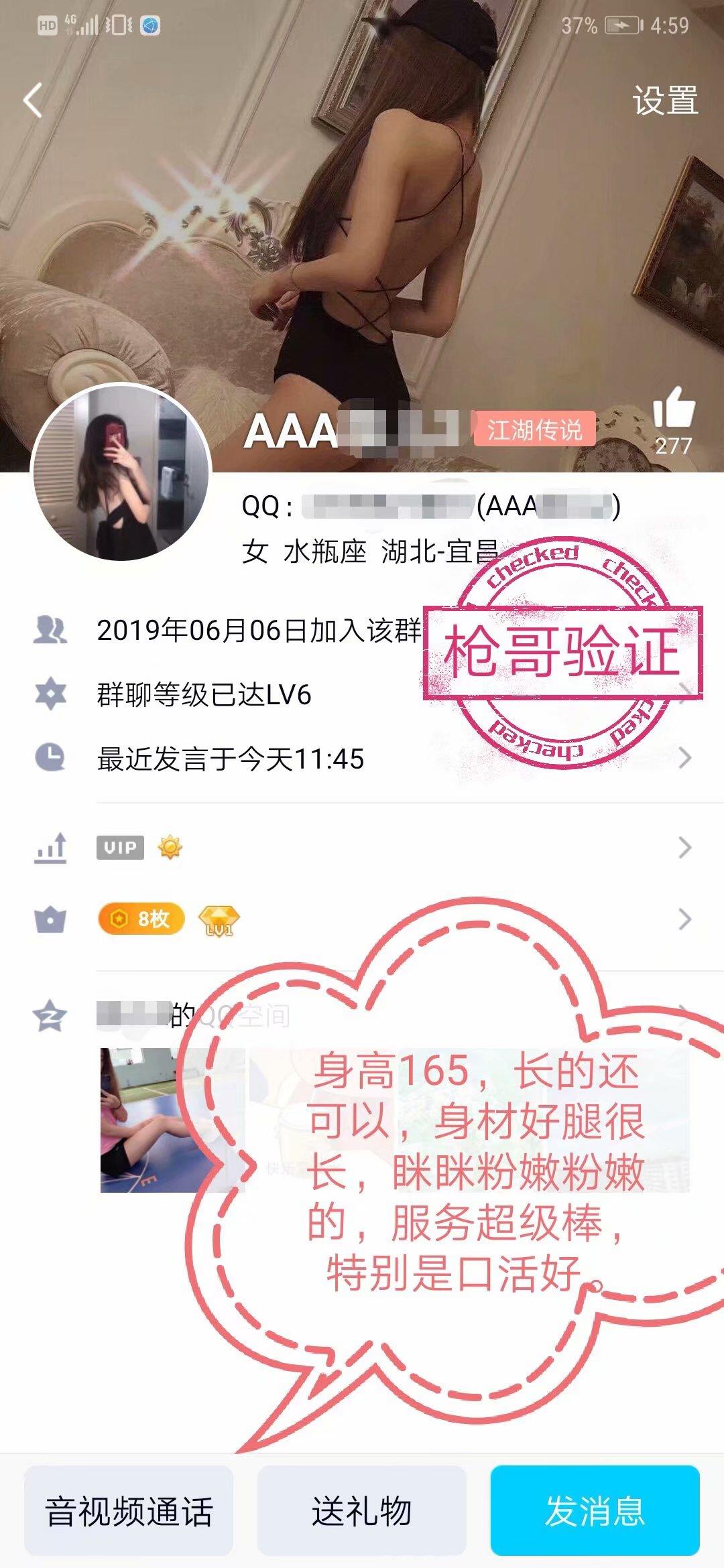Give a thumbs-up like to this profile

click(673, 409)
